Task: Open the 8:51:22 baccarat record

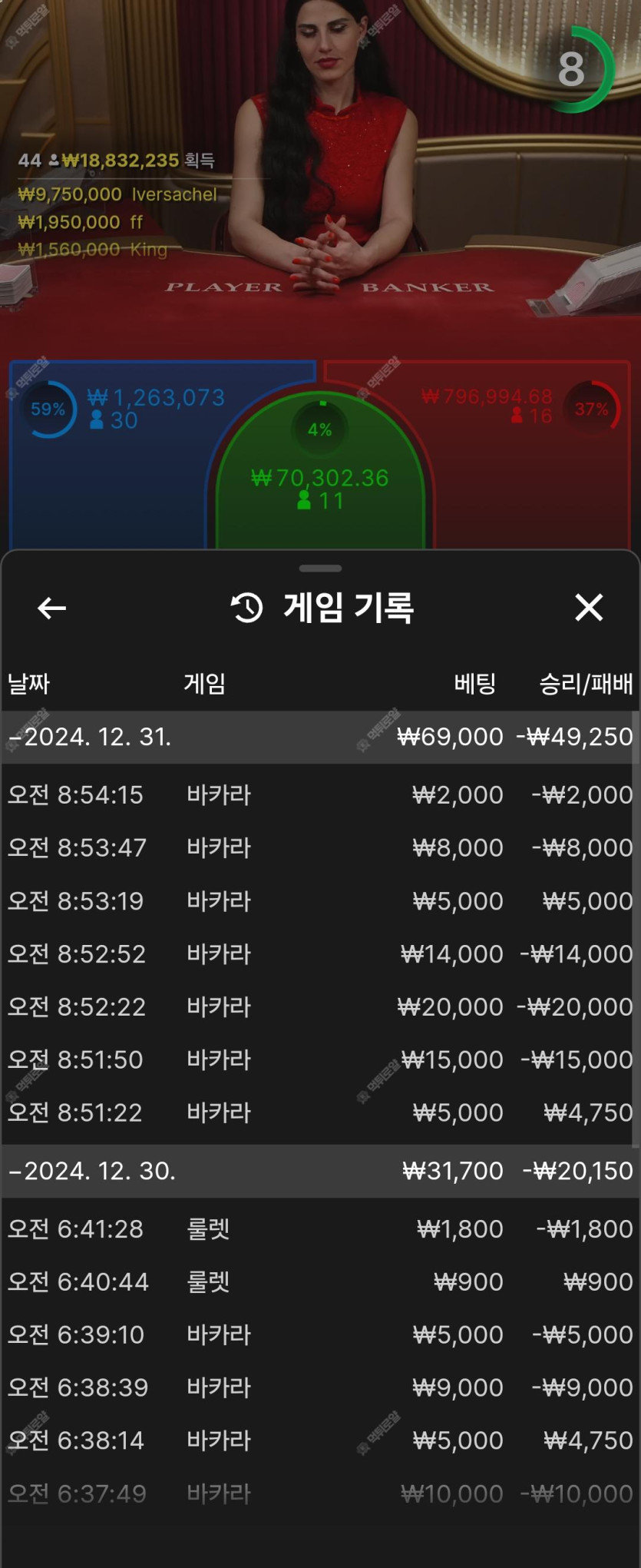Action: point(319,1112)
